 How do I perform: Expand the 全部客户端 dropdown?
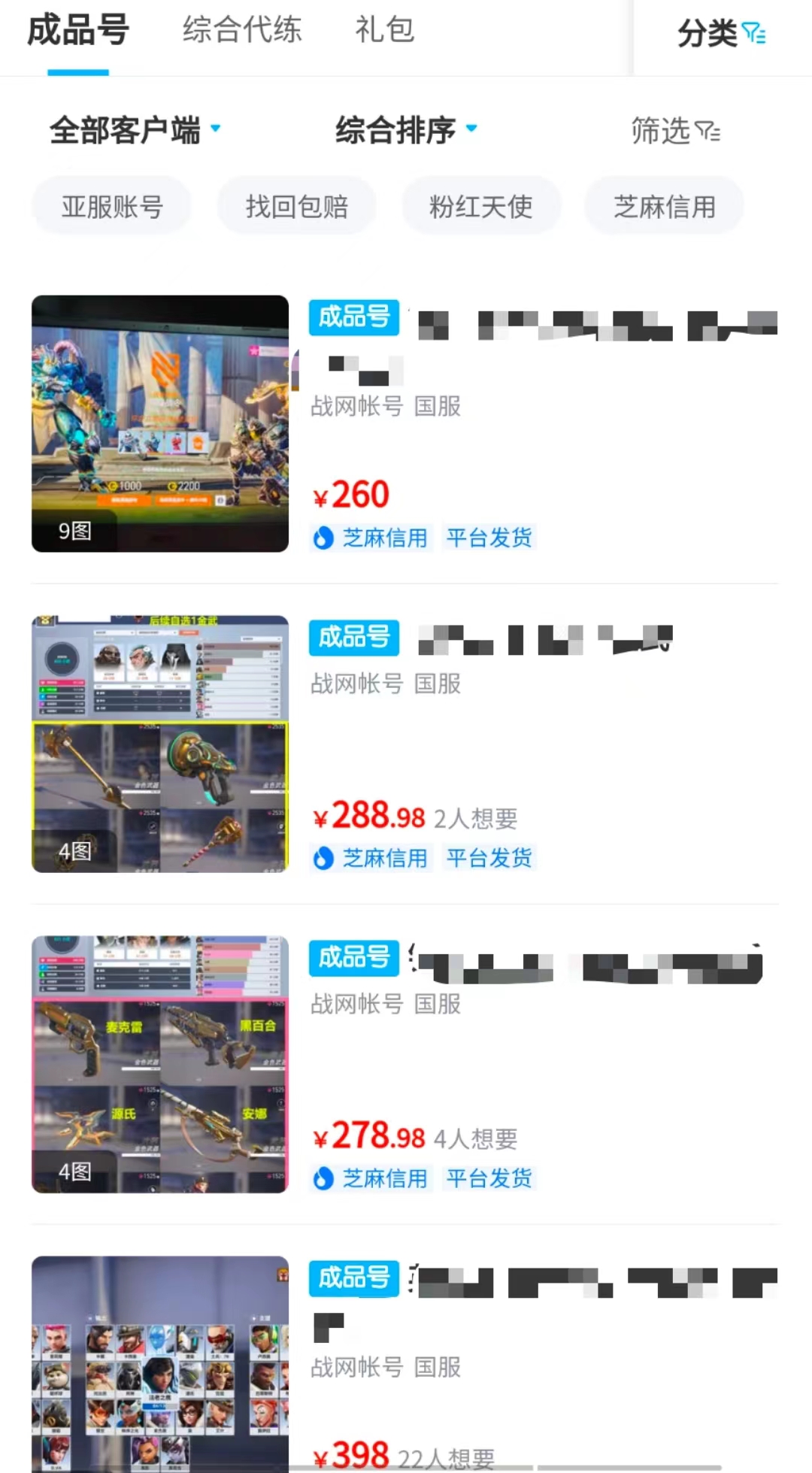(135, 130)
